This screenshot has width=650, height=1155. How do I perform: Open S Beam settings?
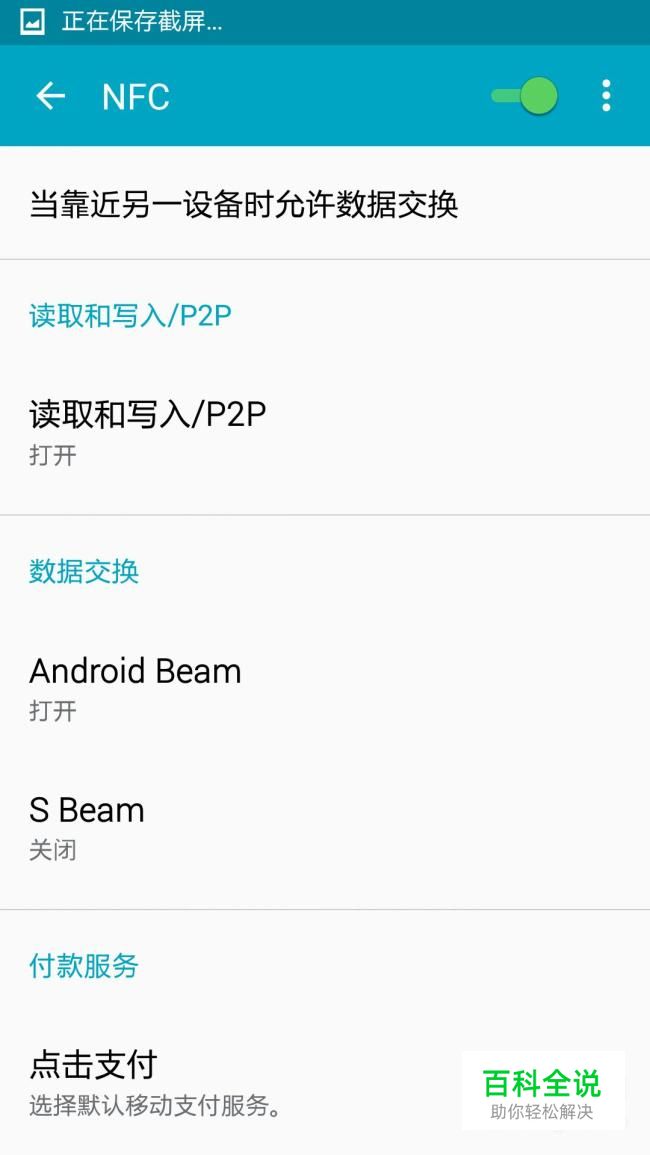pos(325,826)
